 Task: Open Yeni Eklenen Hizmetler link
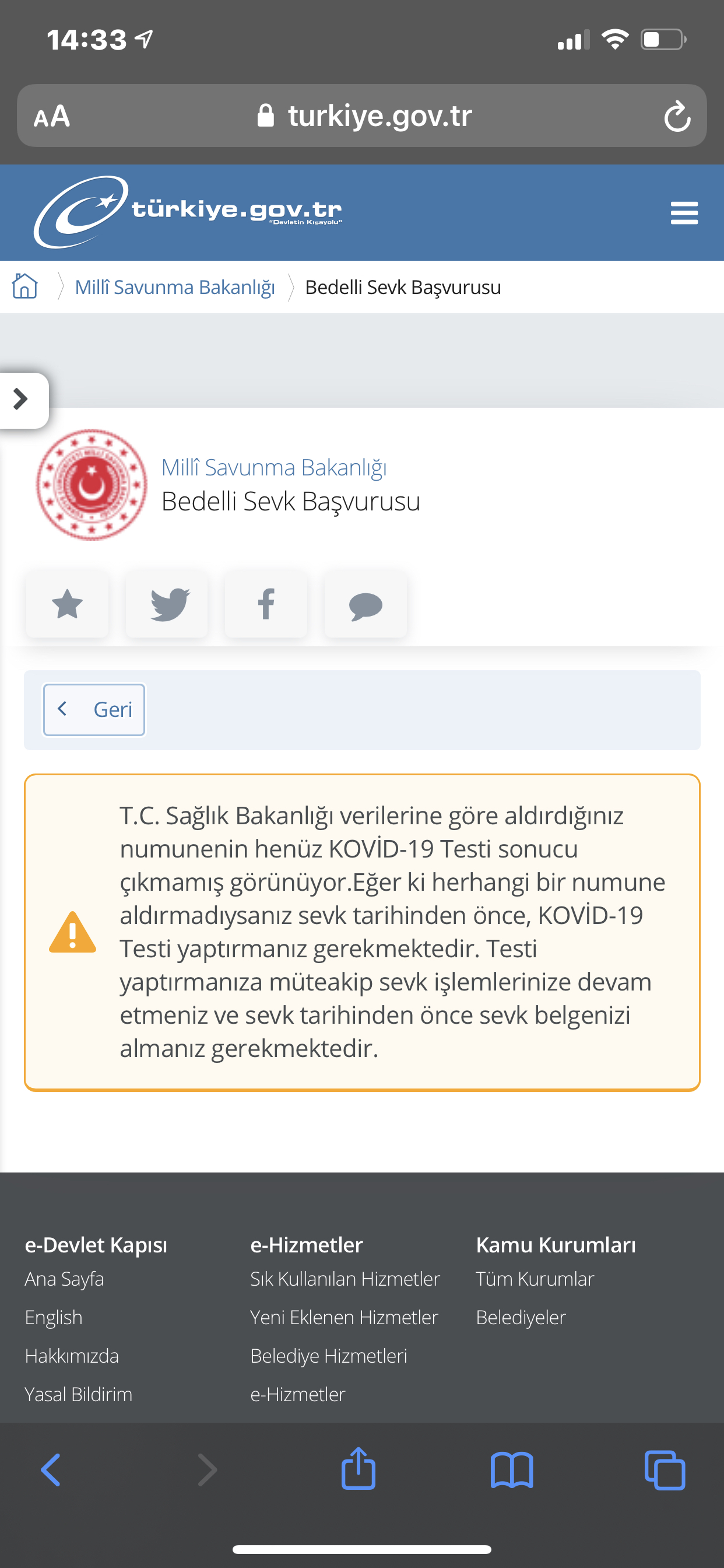(345, 1317)
